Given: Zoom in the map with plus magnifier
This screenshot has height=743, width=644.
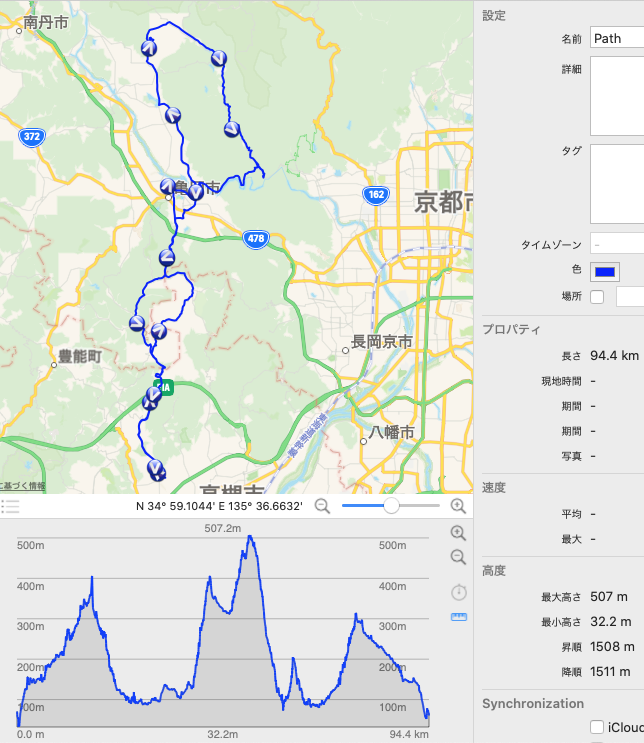Looking at the screenshot, I should [x=458, y=506].
